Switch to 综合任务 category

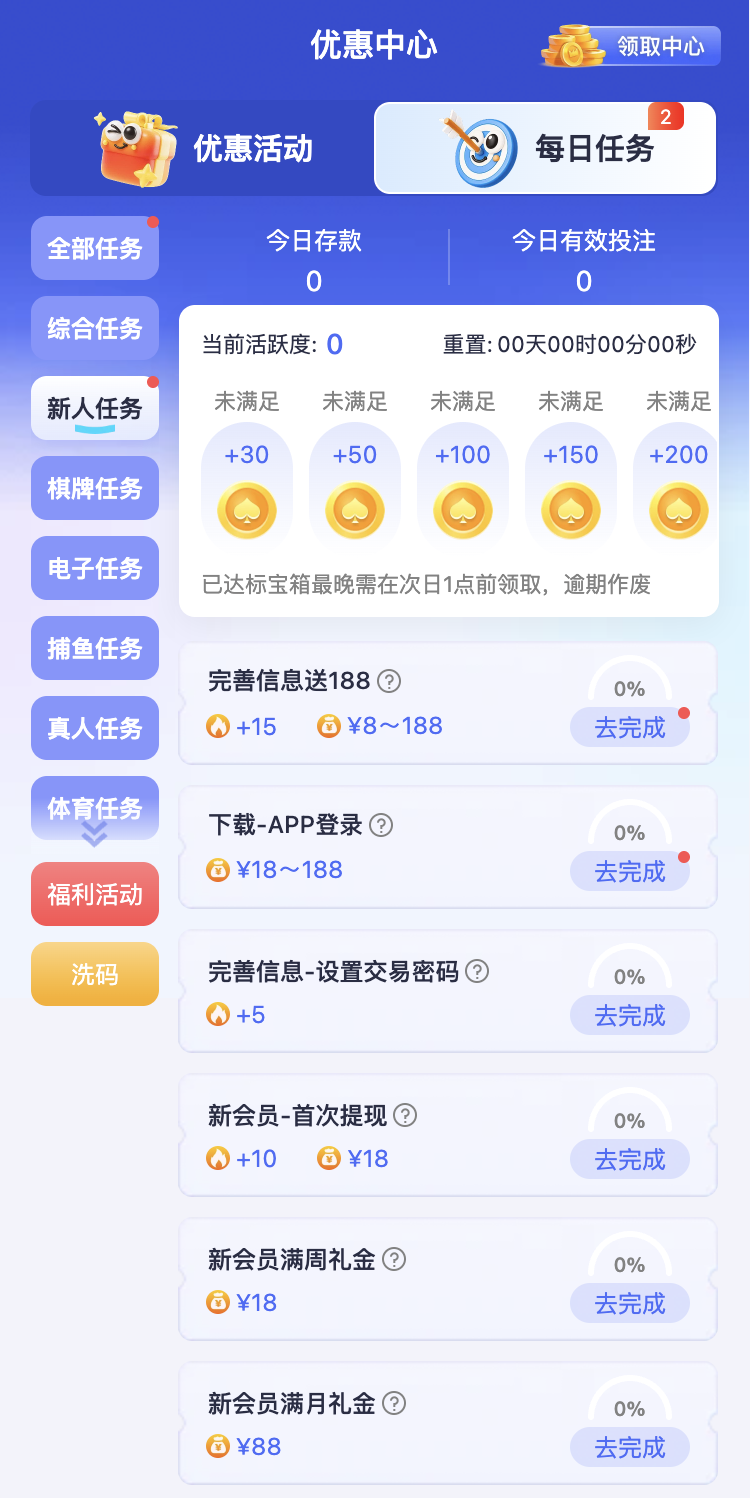[95, 328]
